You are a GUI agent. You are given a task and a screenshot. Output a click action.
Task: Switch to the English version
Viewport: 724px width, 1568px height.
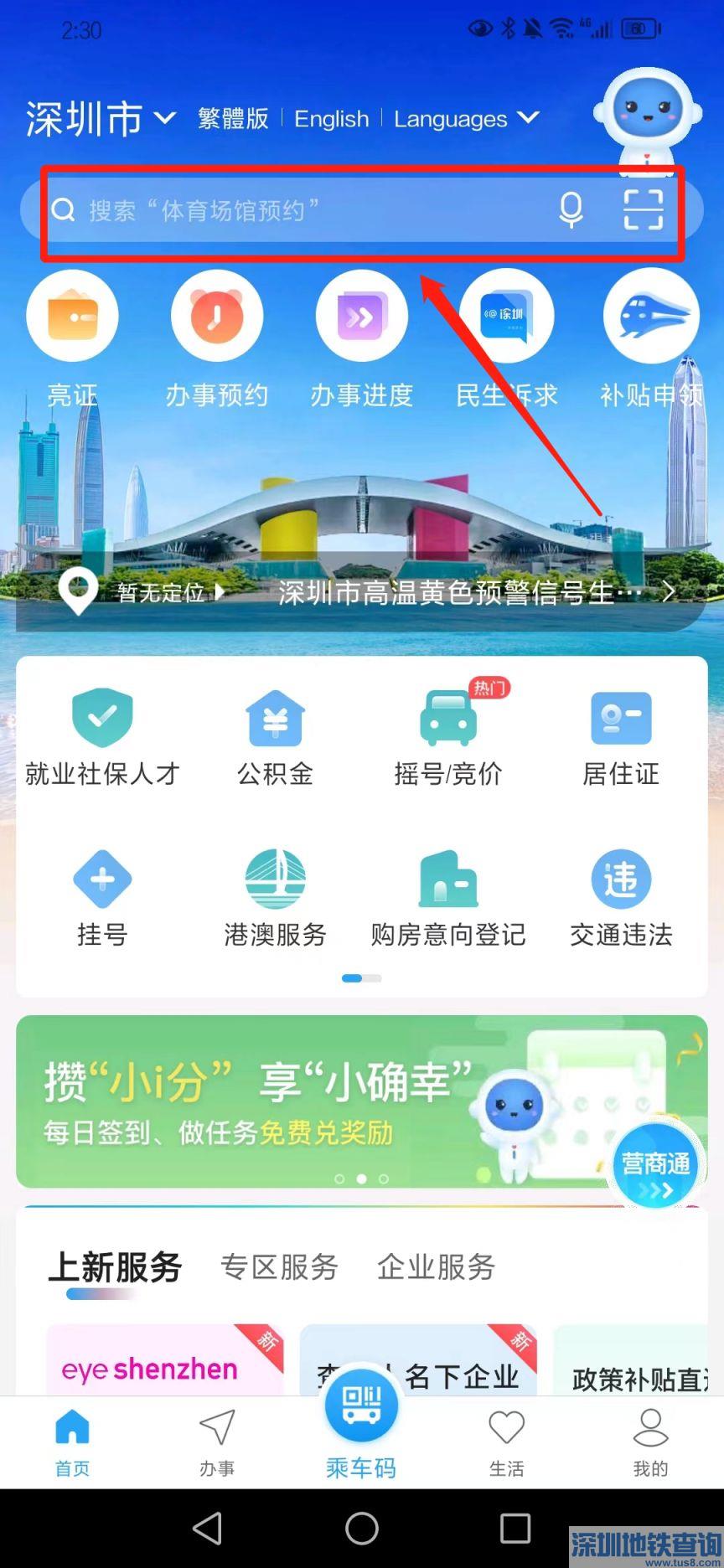coord(331,119)
